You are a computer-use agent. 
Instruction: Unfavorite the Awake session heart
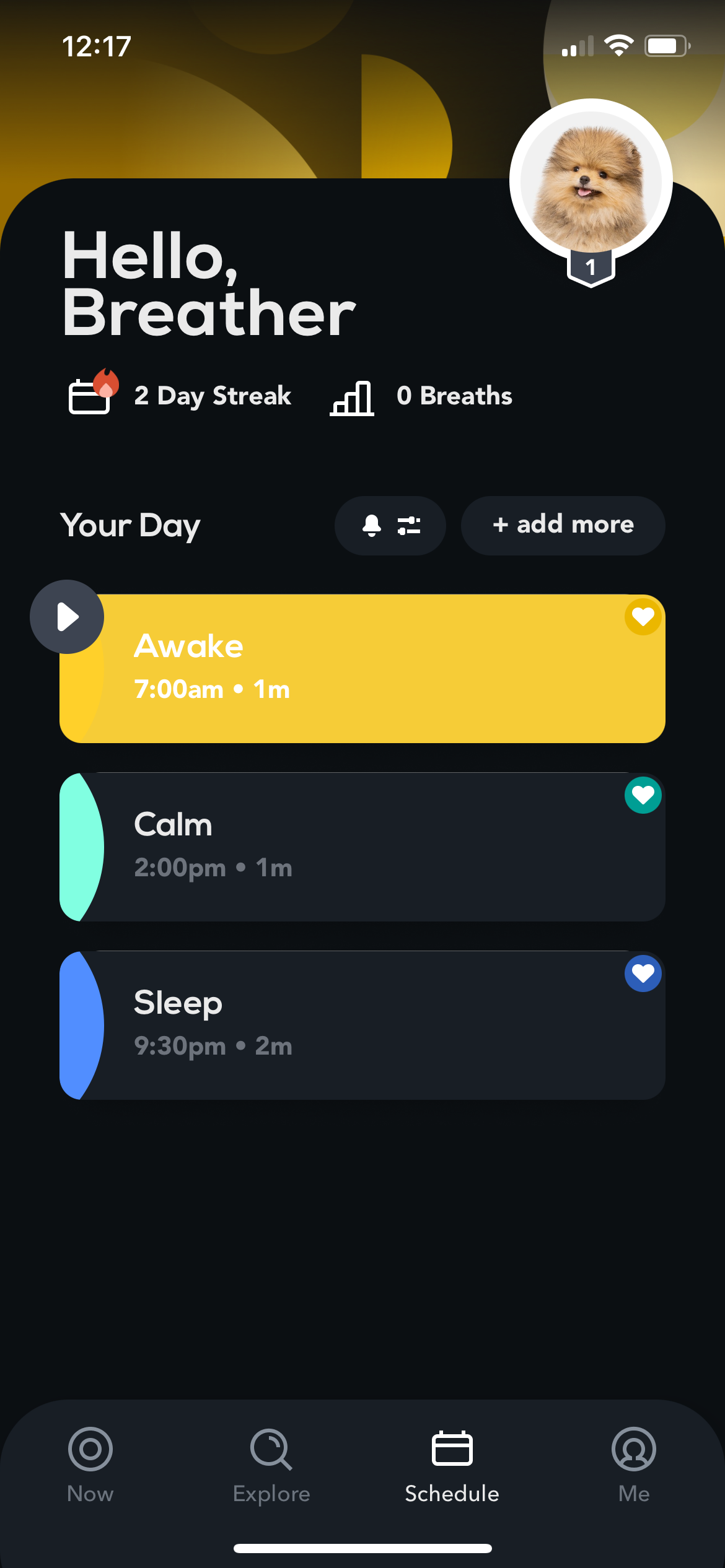(643, 617)
